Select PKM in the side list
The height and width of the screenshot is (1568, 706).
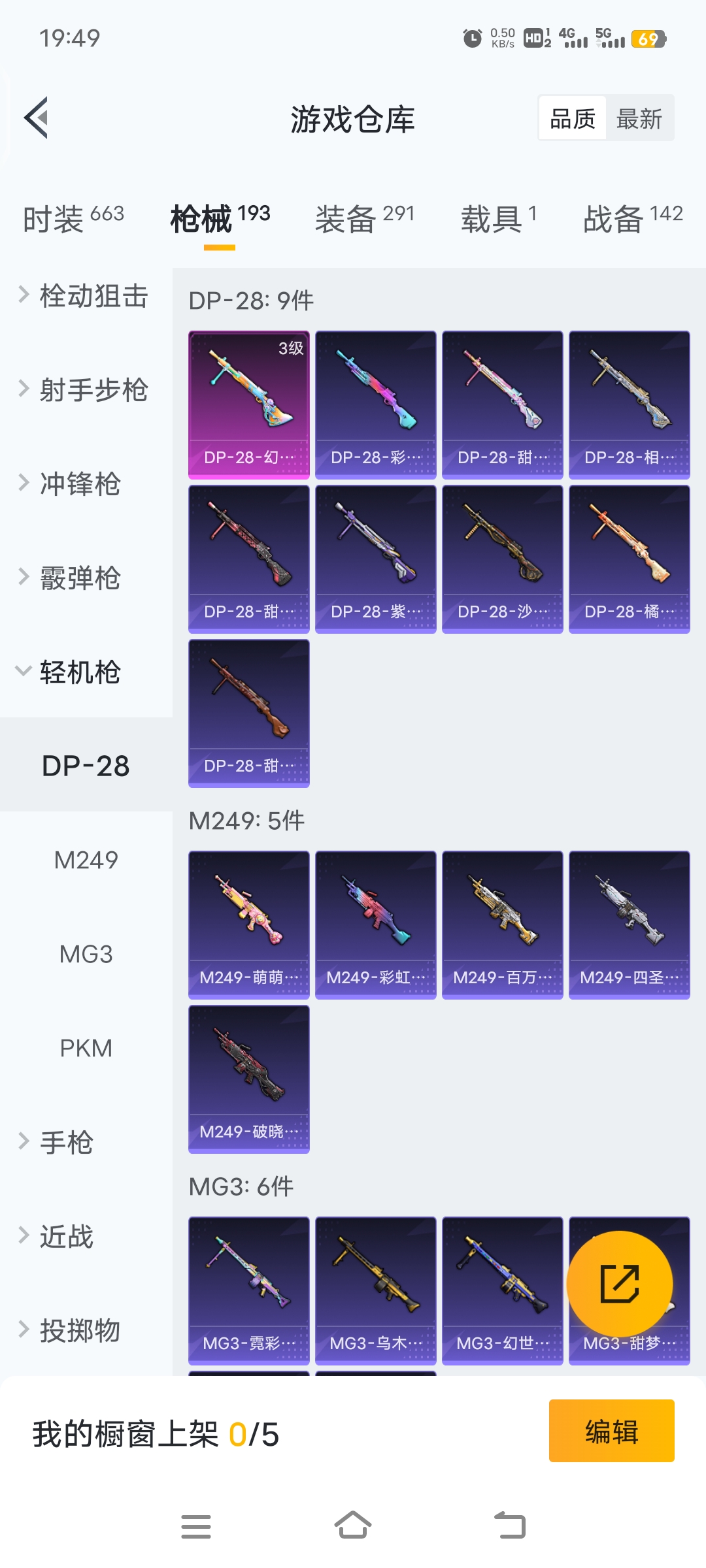pos(86,1048)
